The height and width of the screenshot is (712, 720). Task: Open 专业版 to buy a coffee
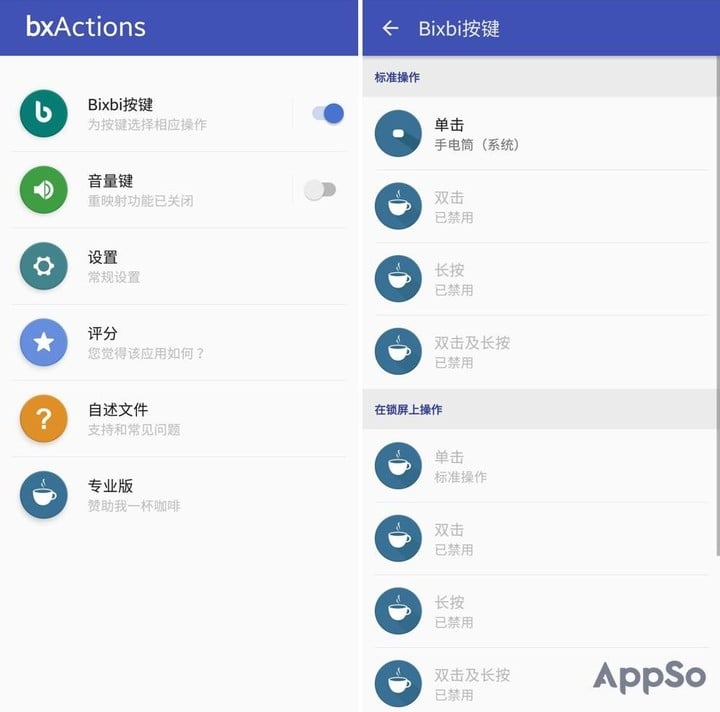pos(150,494)
